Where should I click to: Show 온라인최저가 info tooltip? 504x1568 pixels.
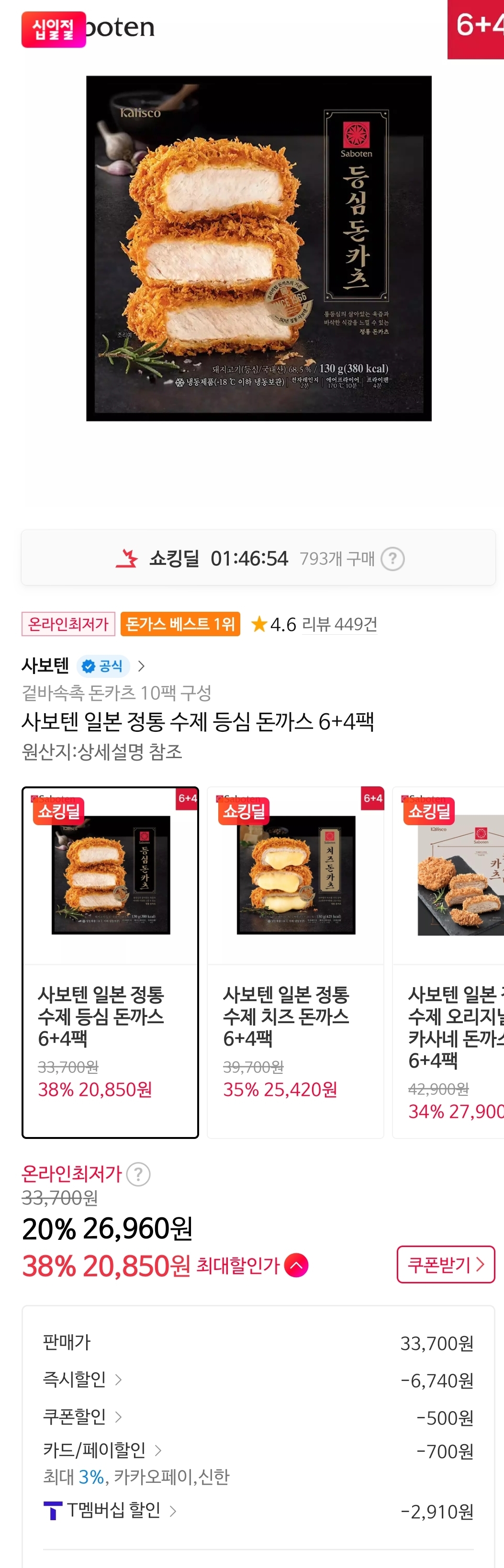[138, 1174]
